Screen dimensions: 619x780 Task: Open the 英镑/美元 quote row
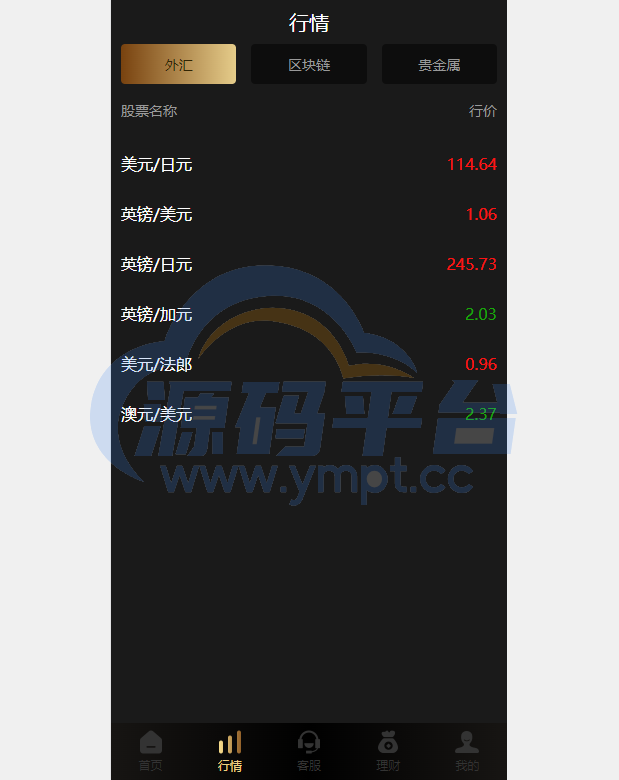pos(308,214)
